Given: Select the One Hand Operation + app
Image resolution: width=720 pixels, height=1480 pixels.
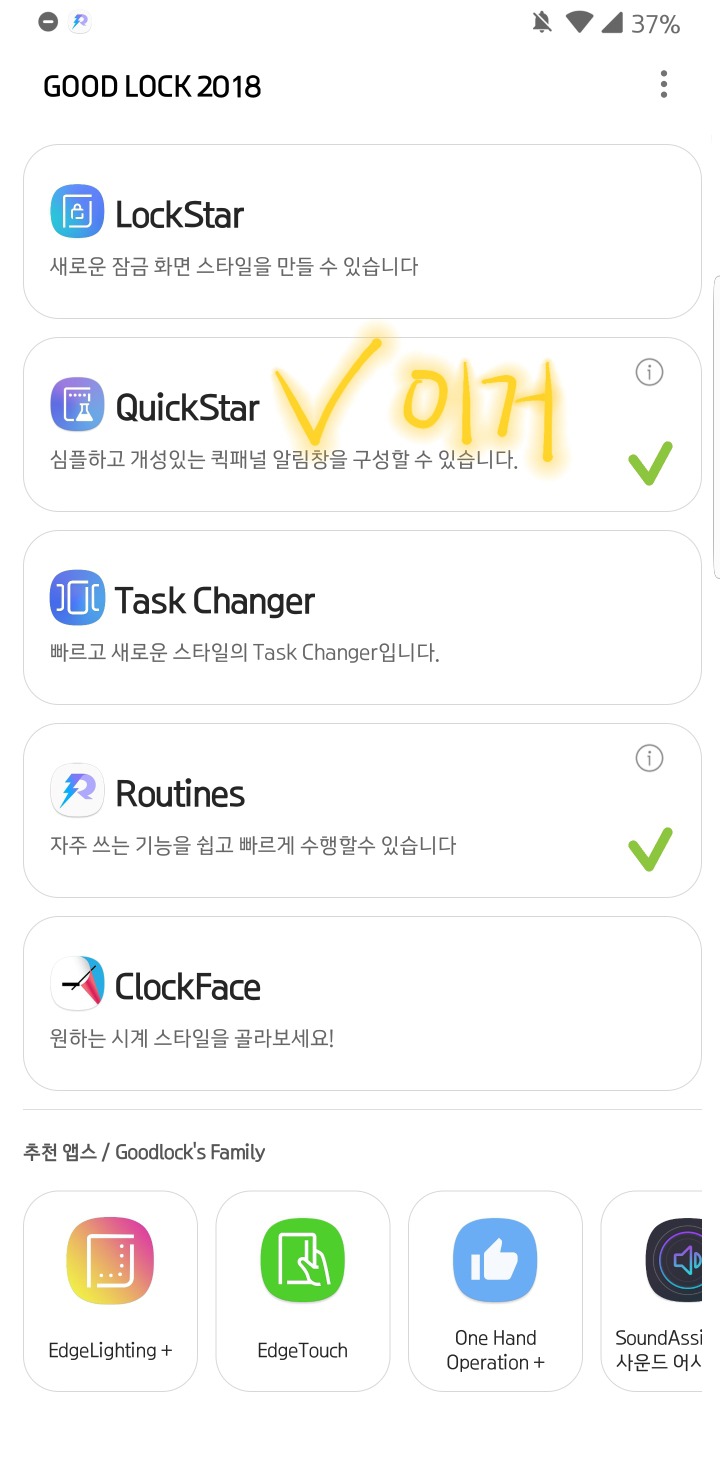Looking at the screenshot, I should (x=495, y=1290).
